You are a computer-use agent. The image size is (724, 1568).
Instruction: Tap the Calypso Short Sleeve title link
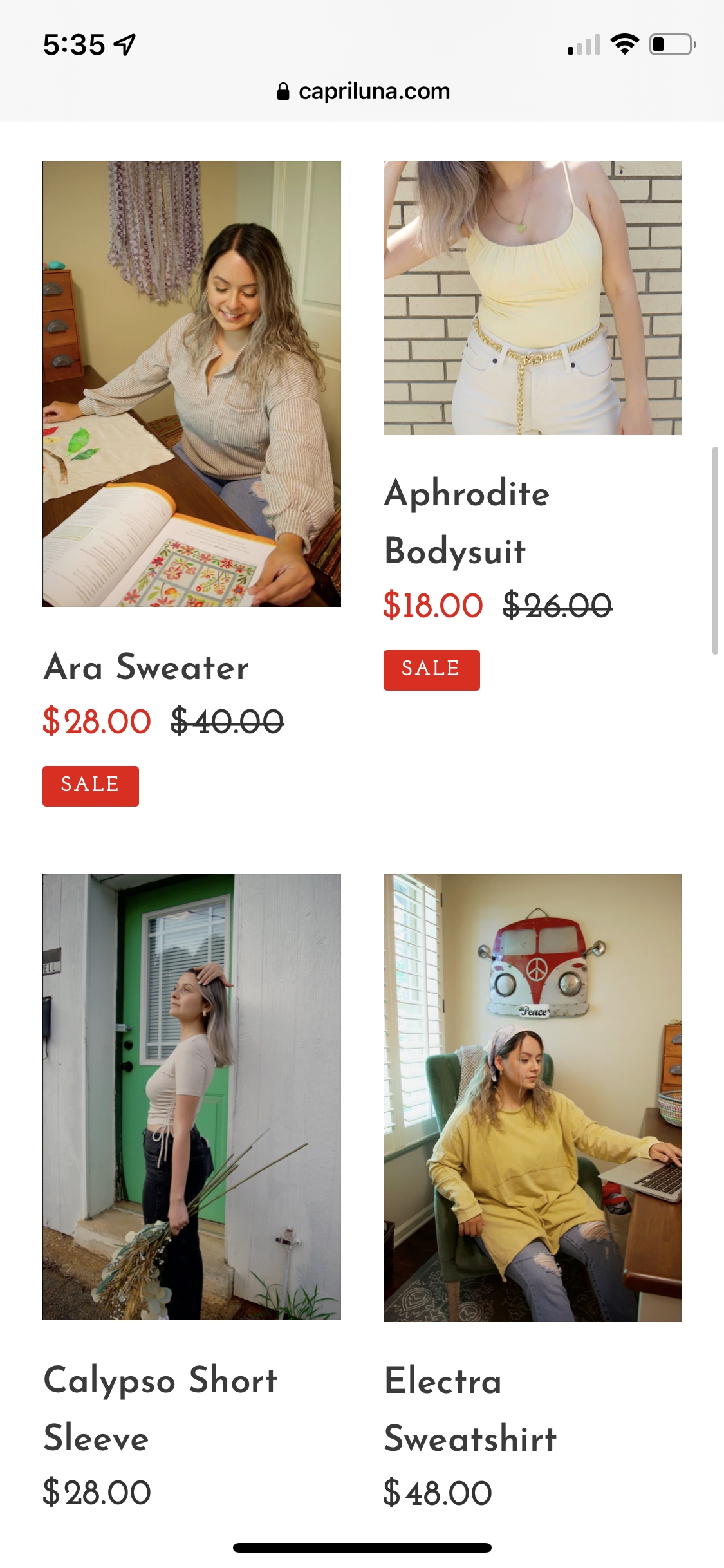point(160,1408)
